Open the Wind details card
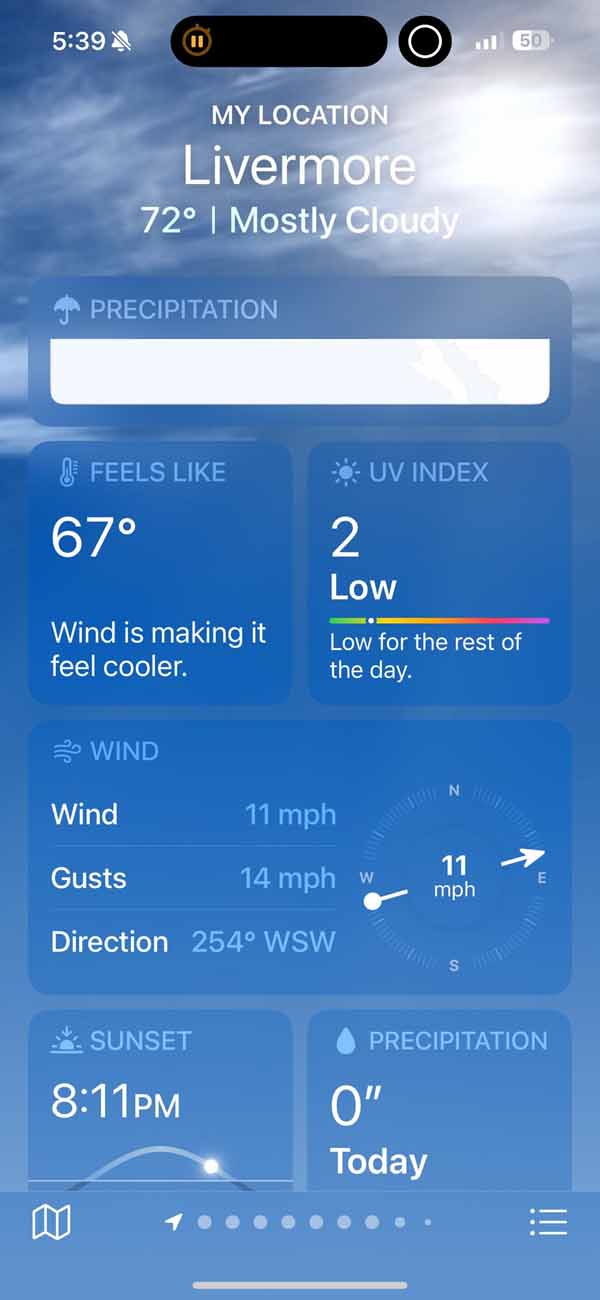The height and width of the screenshot is (1300, 600). 300,857
